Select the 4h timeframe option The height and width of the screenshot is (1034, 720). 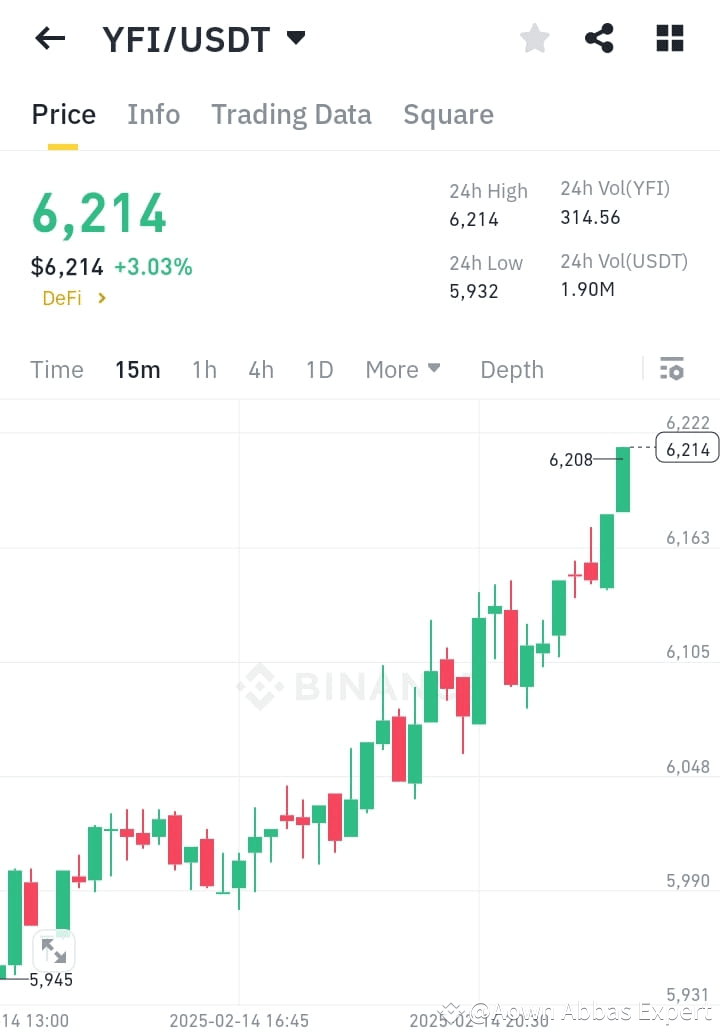[261, 369]
